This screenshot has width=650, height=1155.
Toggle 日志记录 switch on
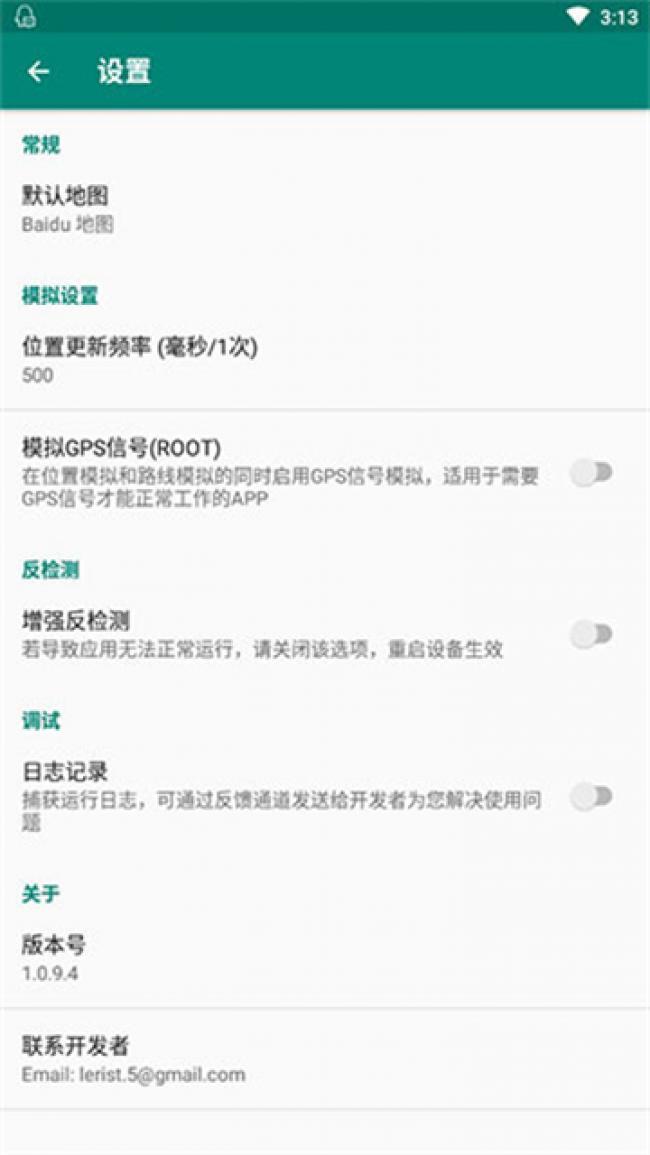(591, 796)
